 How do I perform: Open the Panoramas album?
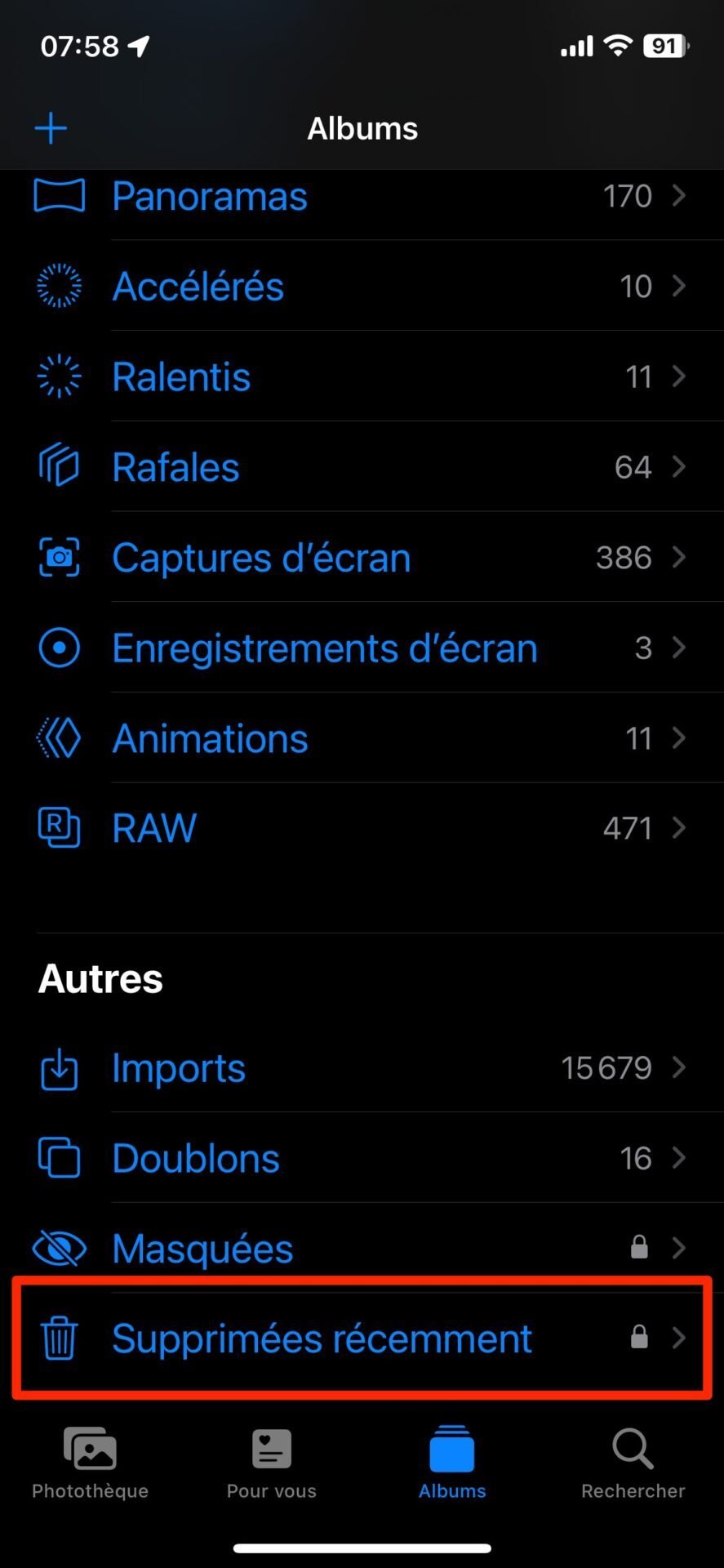coord(362,196)
